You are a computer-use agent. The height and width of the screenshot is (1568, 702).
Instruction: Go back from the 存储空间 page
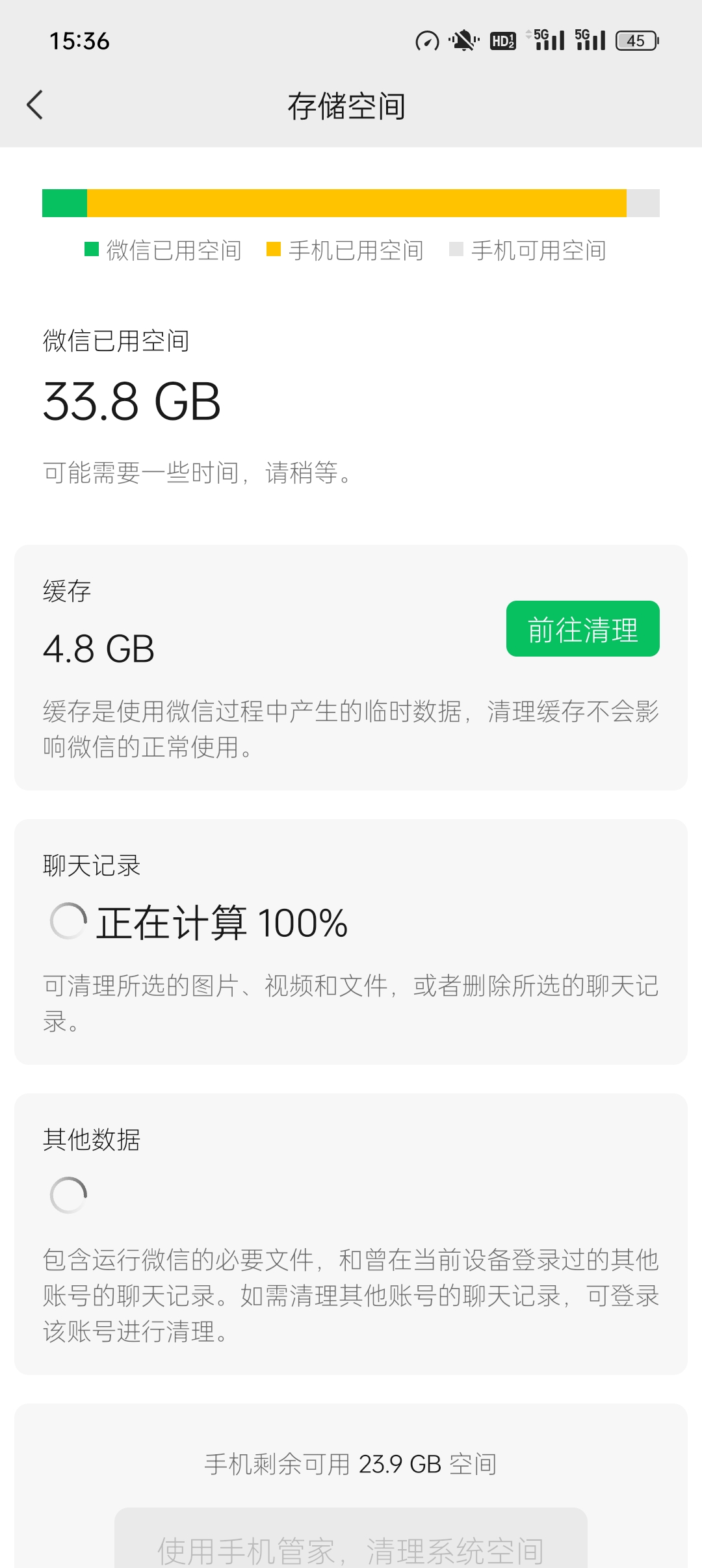[35, 105]
